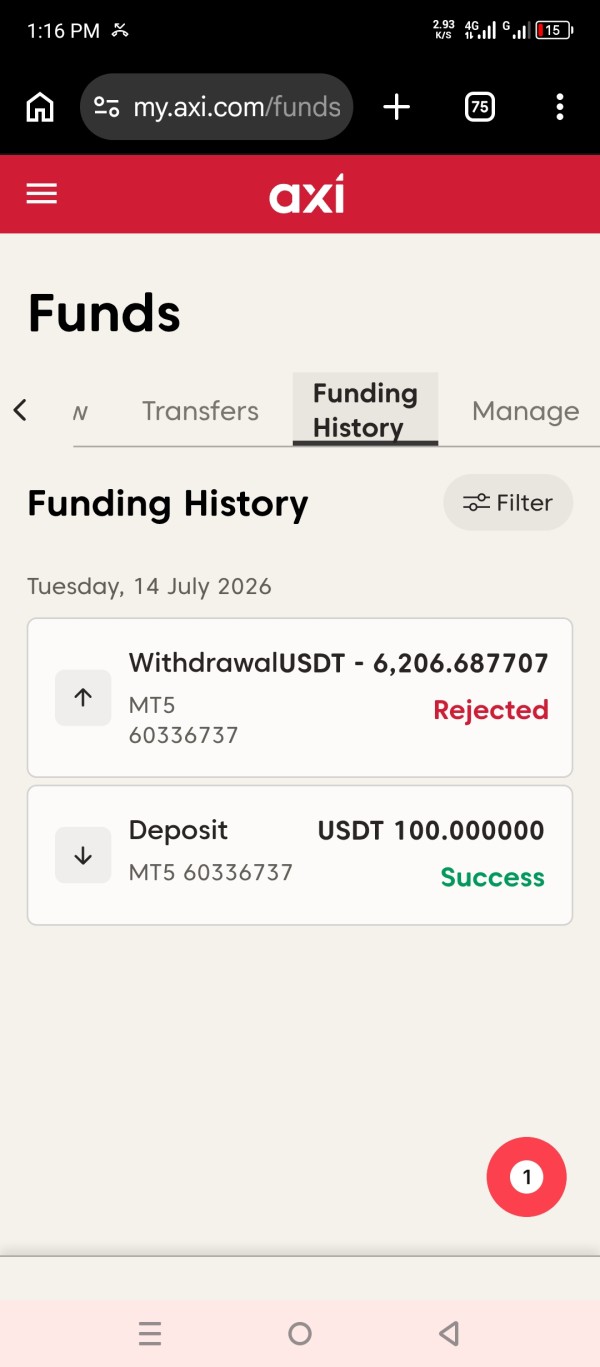Show previous tabs with left chevron

[x=20, y=410]
